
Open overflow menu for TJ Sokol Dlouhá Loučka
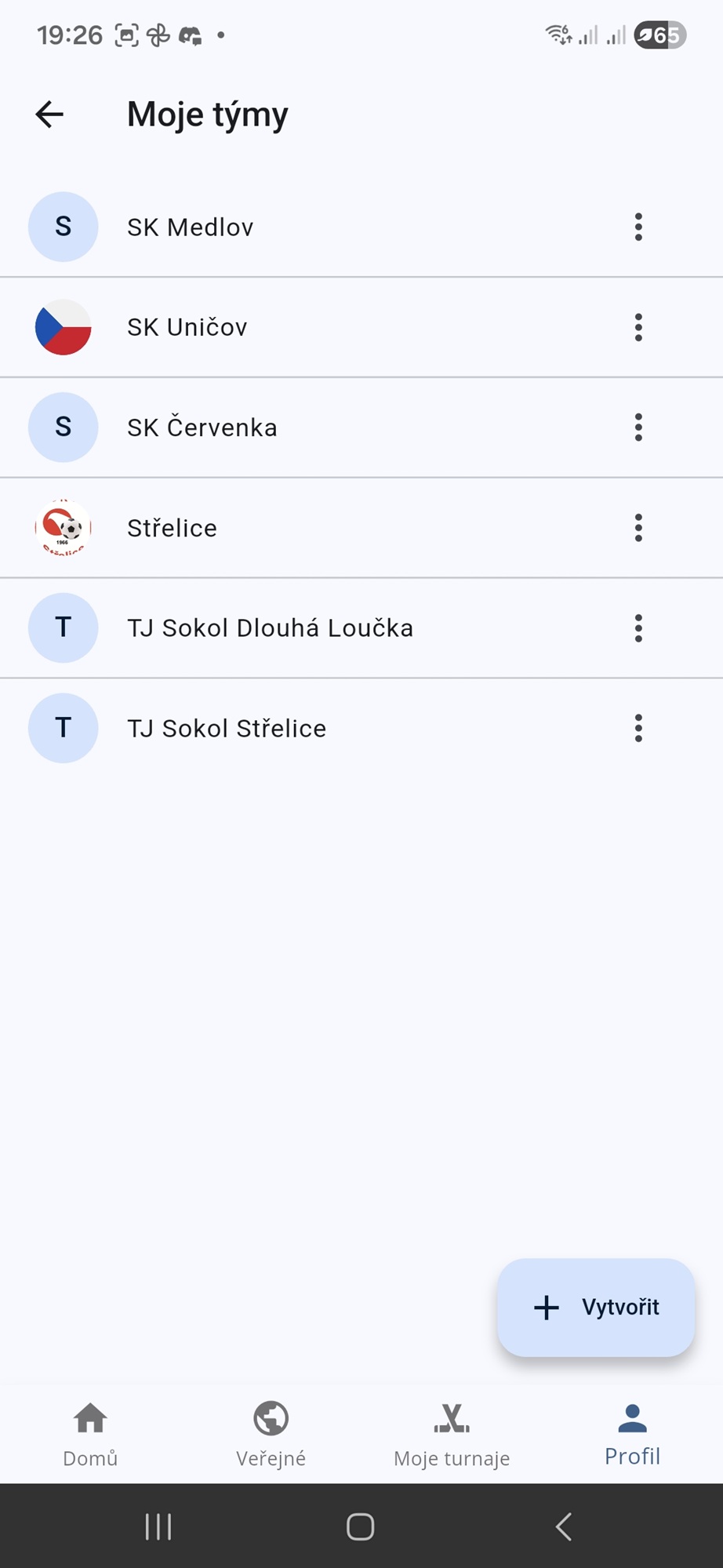pos(638,628)
